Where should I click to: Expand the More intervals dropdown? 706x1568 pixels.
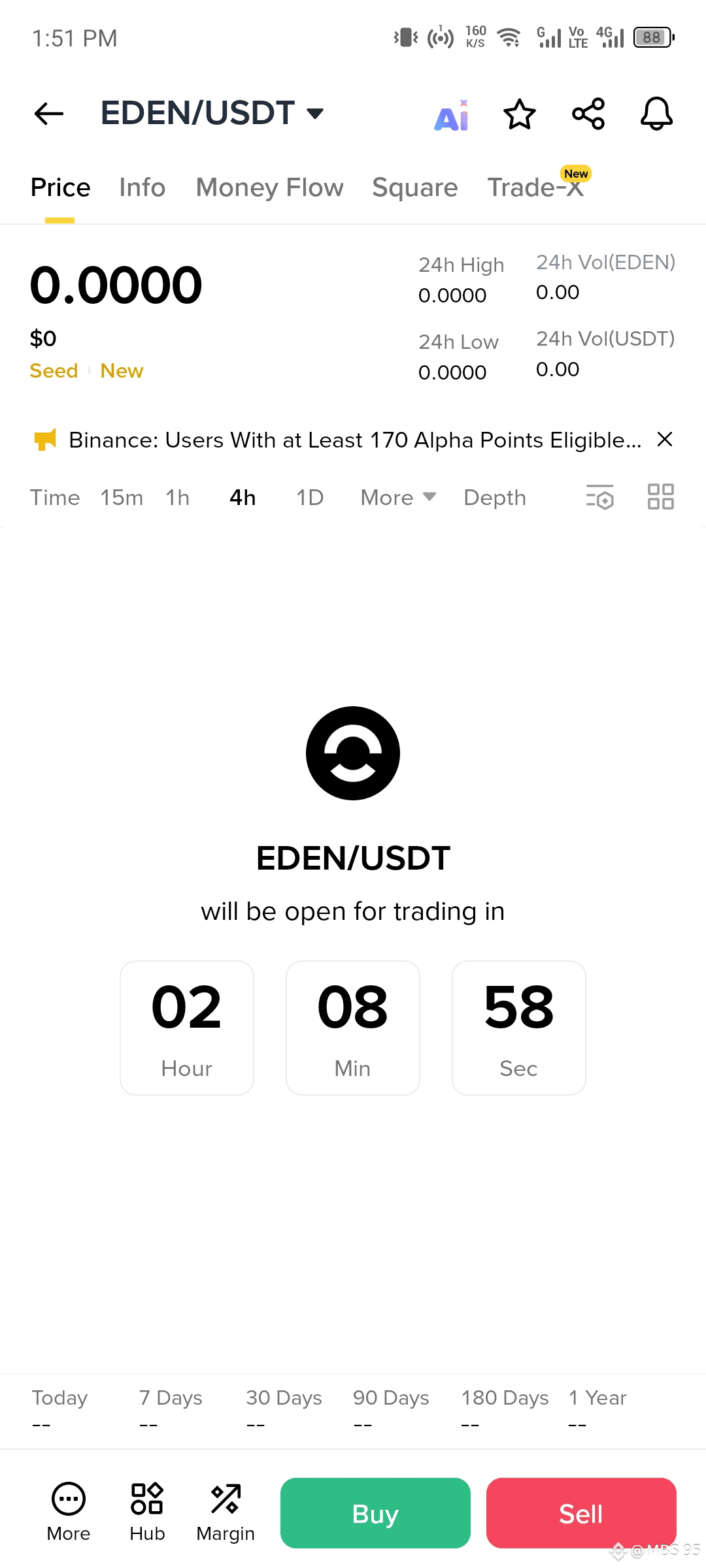pyautogui.click(x=398, y=498)
